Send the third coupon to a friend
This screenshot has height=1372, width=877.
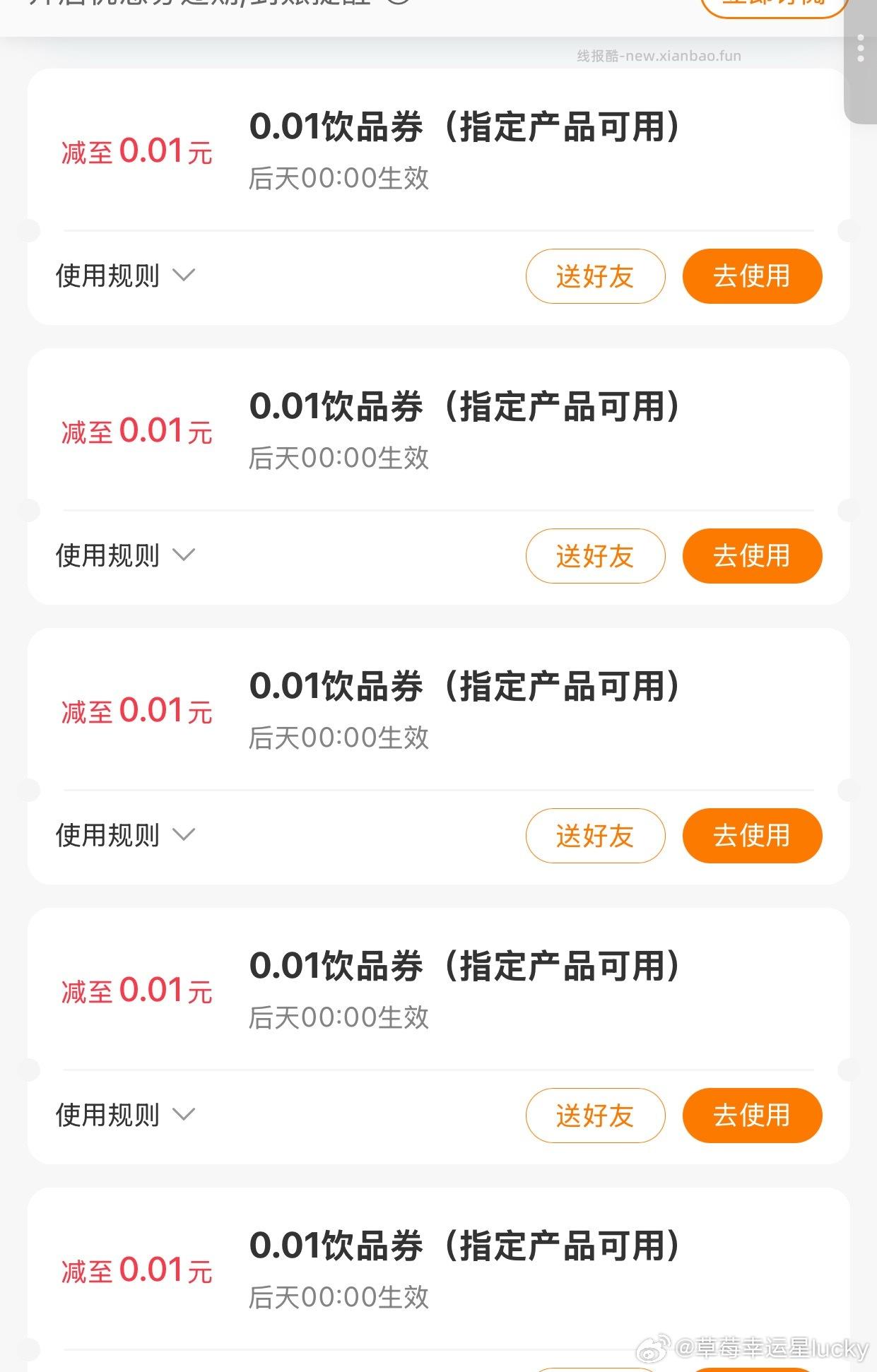point(595,836)
